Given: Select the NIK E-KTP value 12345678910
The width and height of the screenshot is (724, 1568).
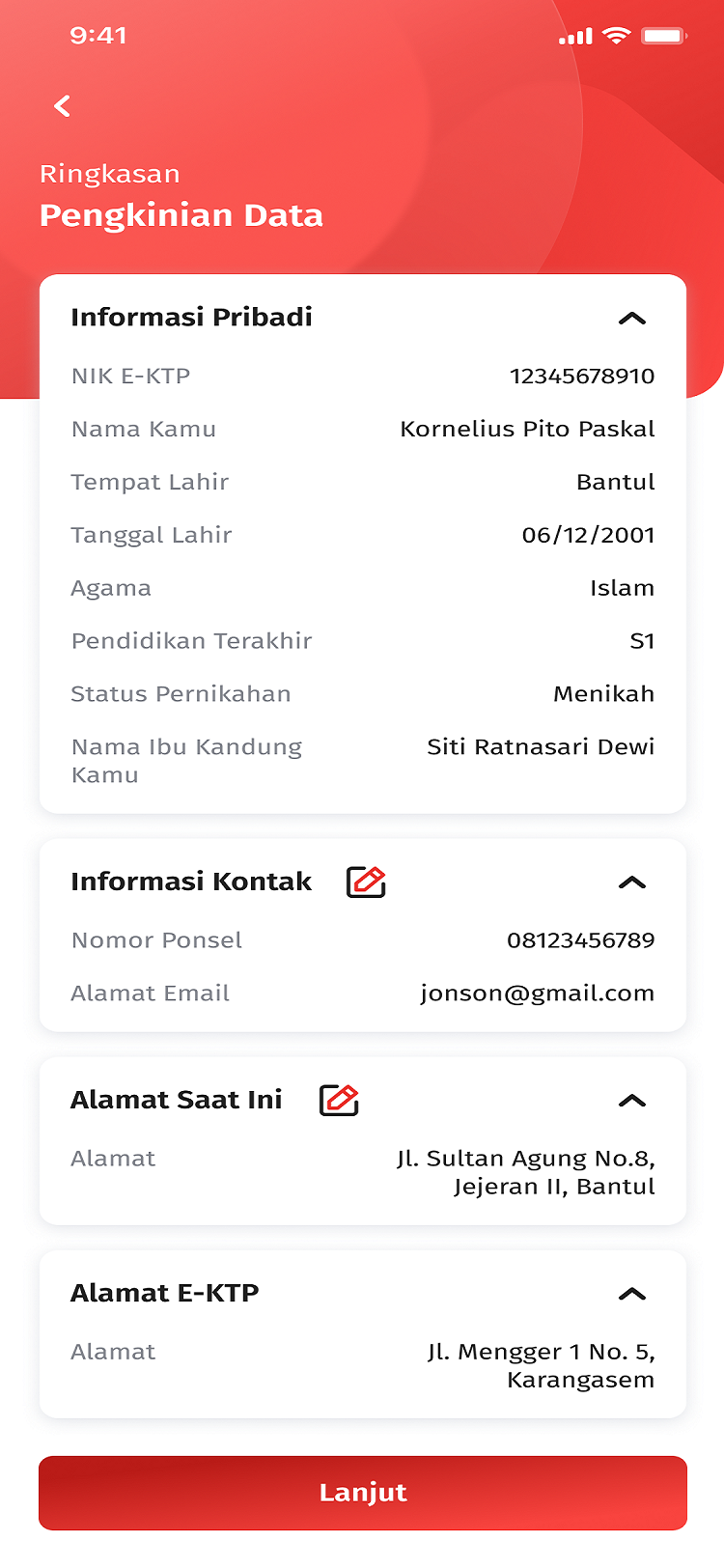Looking at the screenshot, I should [x=581, y=376].
